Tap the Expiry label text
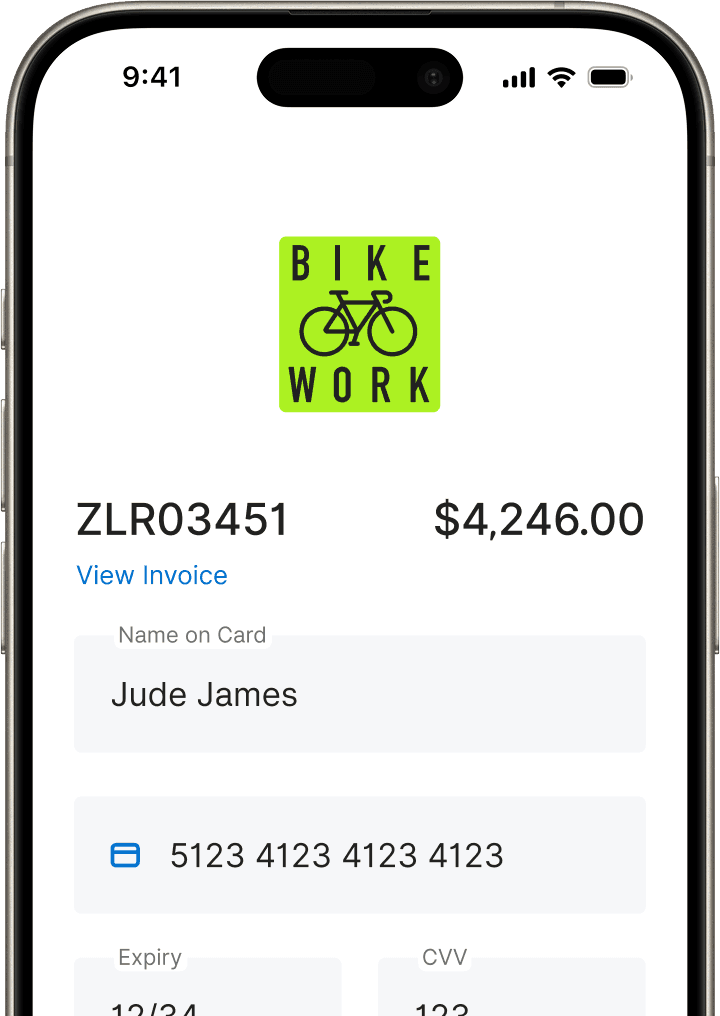720x1016 pixels. coord(150,956)
